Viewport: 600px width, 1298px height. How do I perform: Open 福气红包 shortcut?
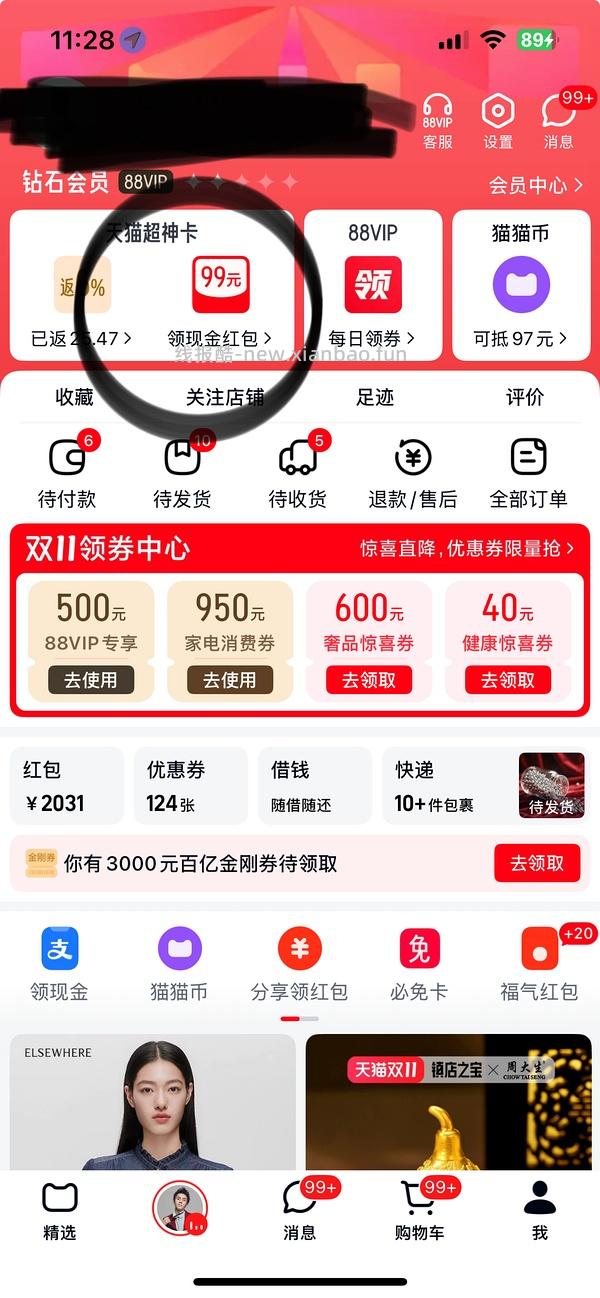(539, 964)
